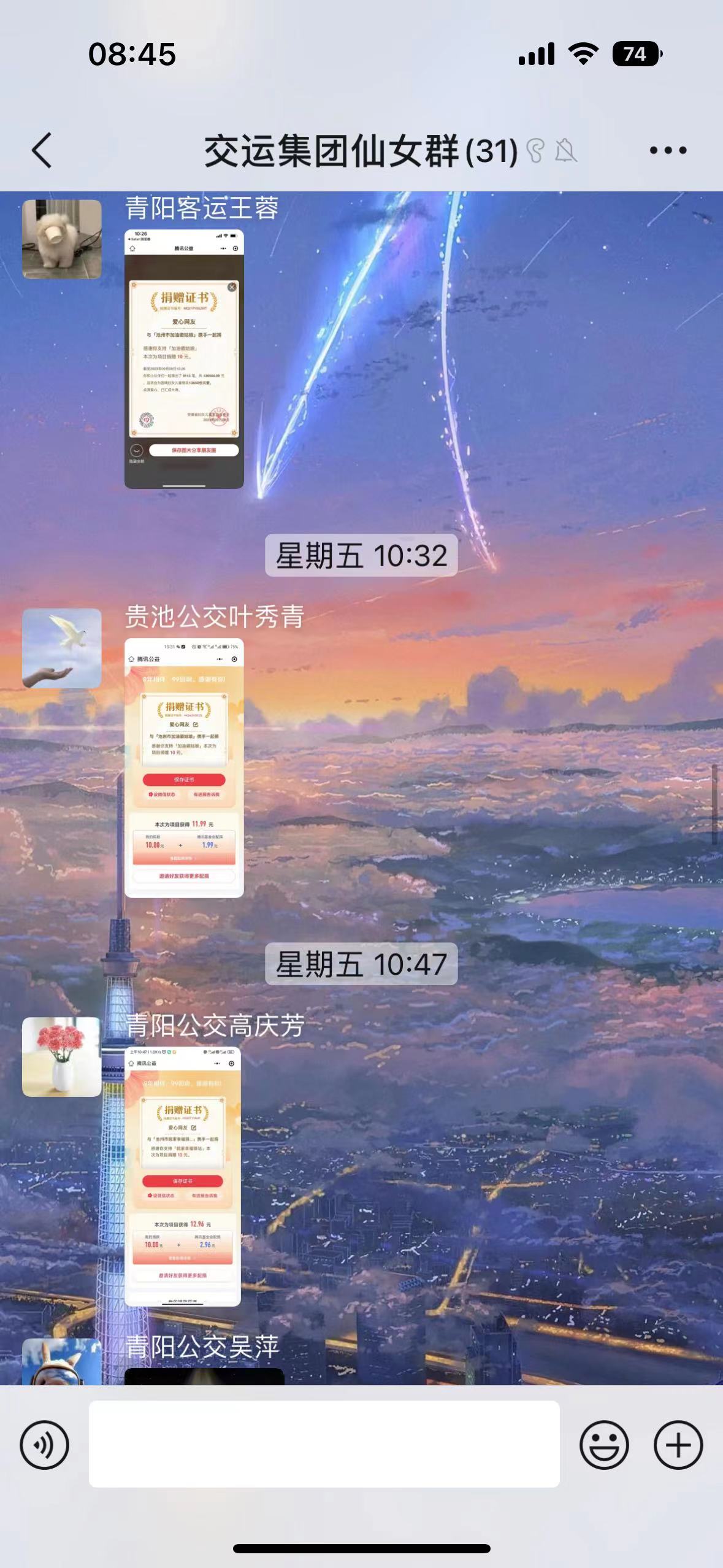View 青阳公交高庆芳's flower avatar profile
The image size is (723, 1568).
(62, 1056)
